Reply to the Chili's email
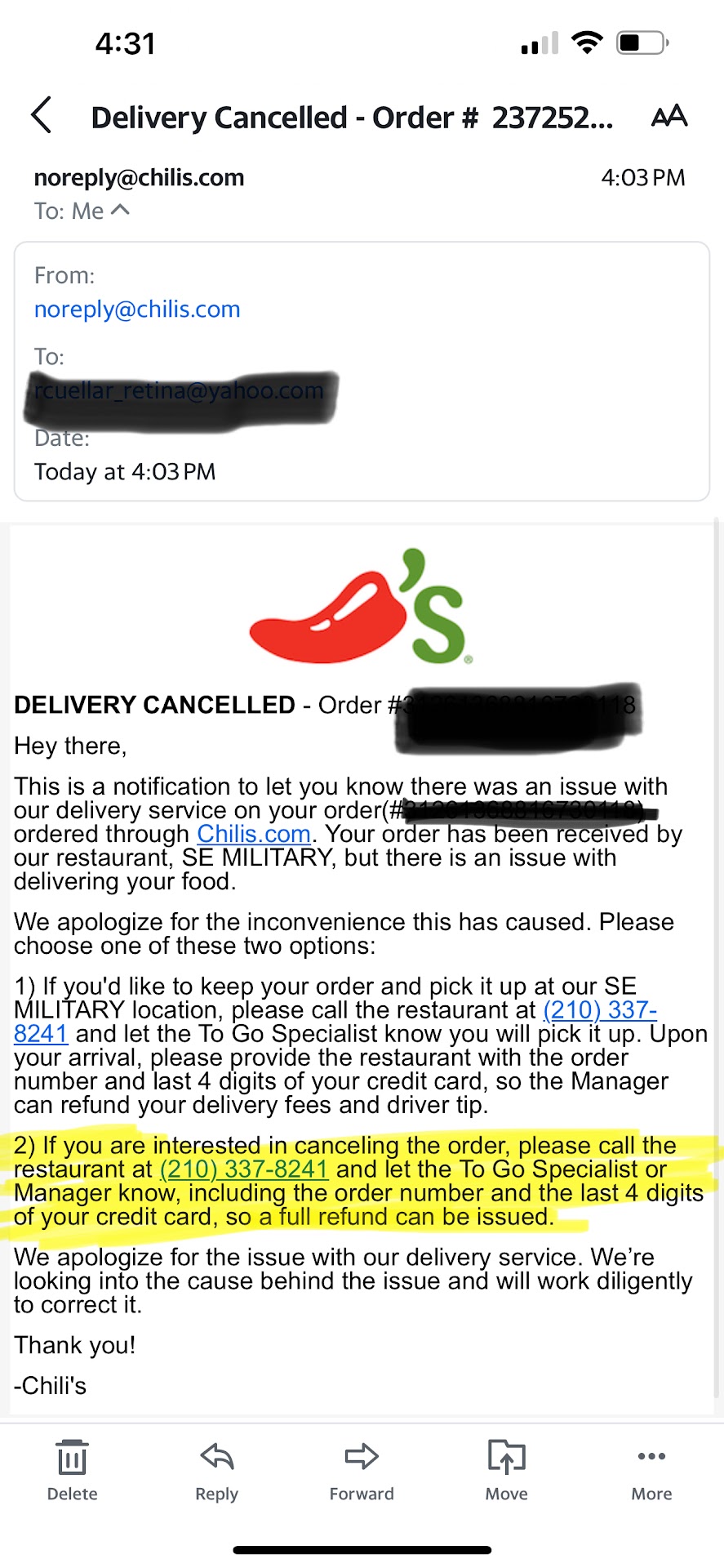Screen dimensions: 724x1568 tap(216, 1470)
